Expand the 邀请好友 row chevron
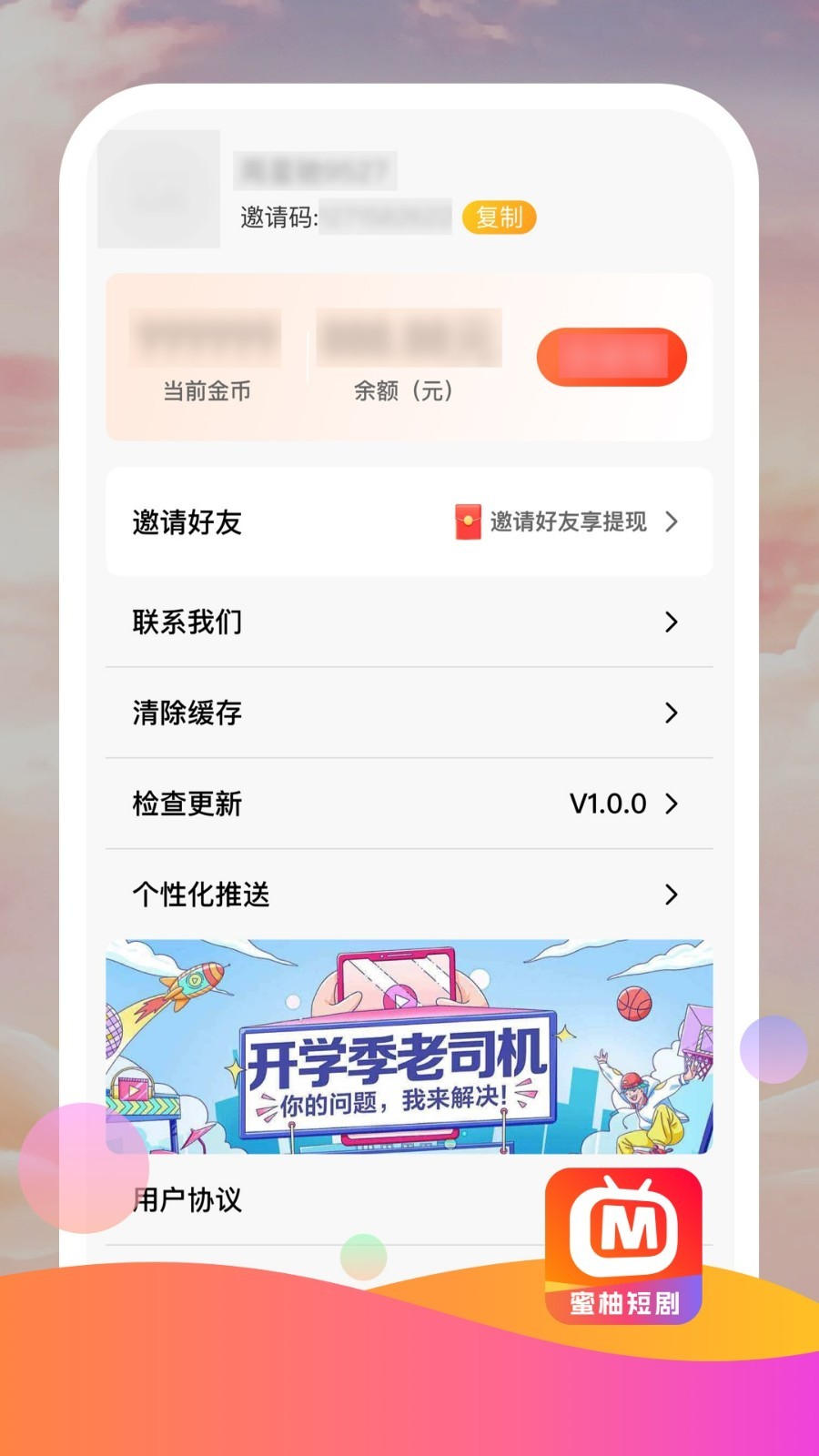This screenshot has height=1456, width=819. (x=673, y=523)
